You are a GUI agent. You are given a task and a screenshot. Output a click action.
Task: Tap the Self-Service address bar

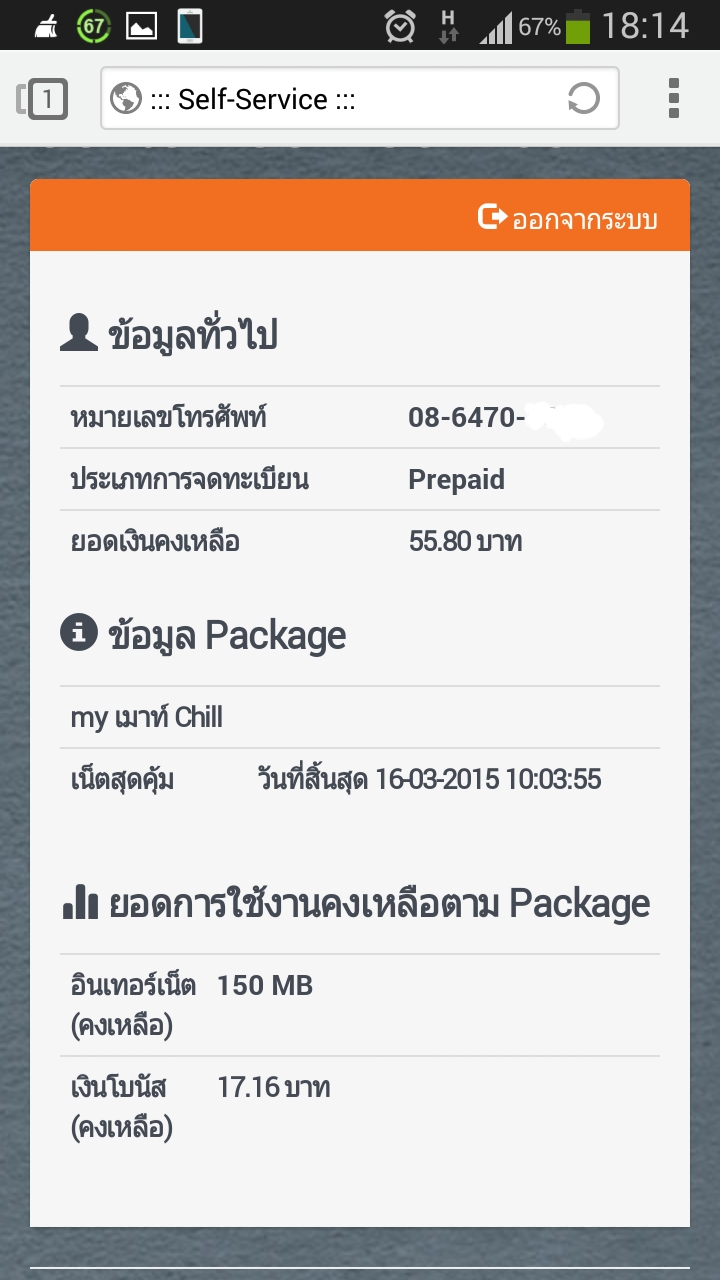359,98
